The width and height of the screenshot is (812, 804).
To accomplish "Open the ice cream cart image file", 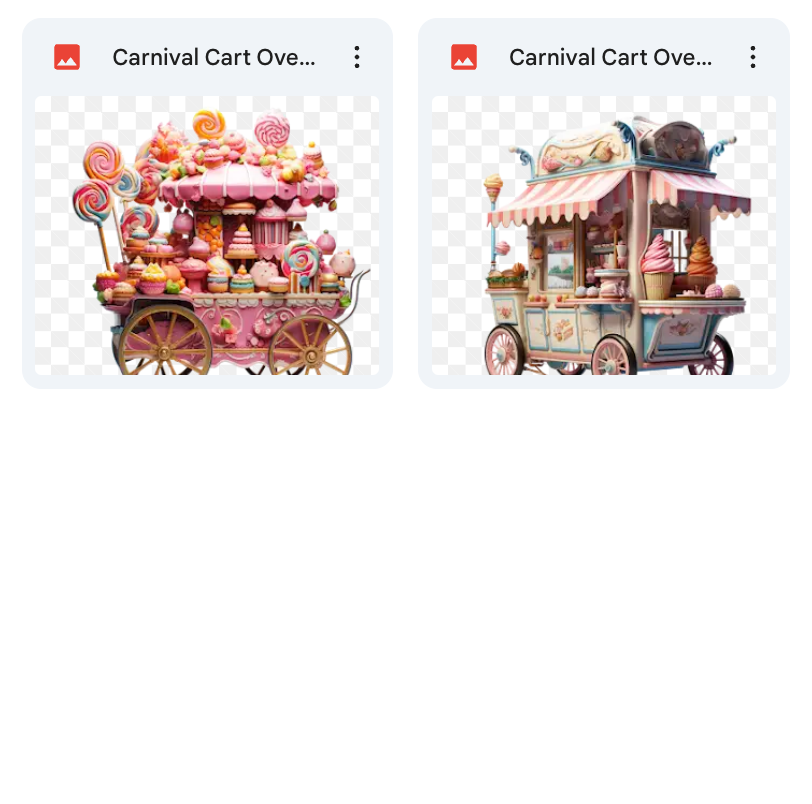I will tap(603, 236).
